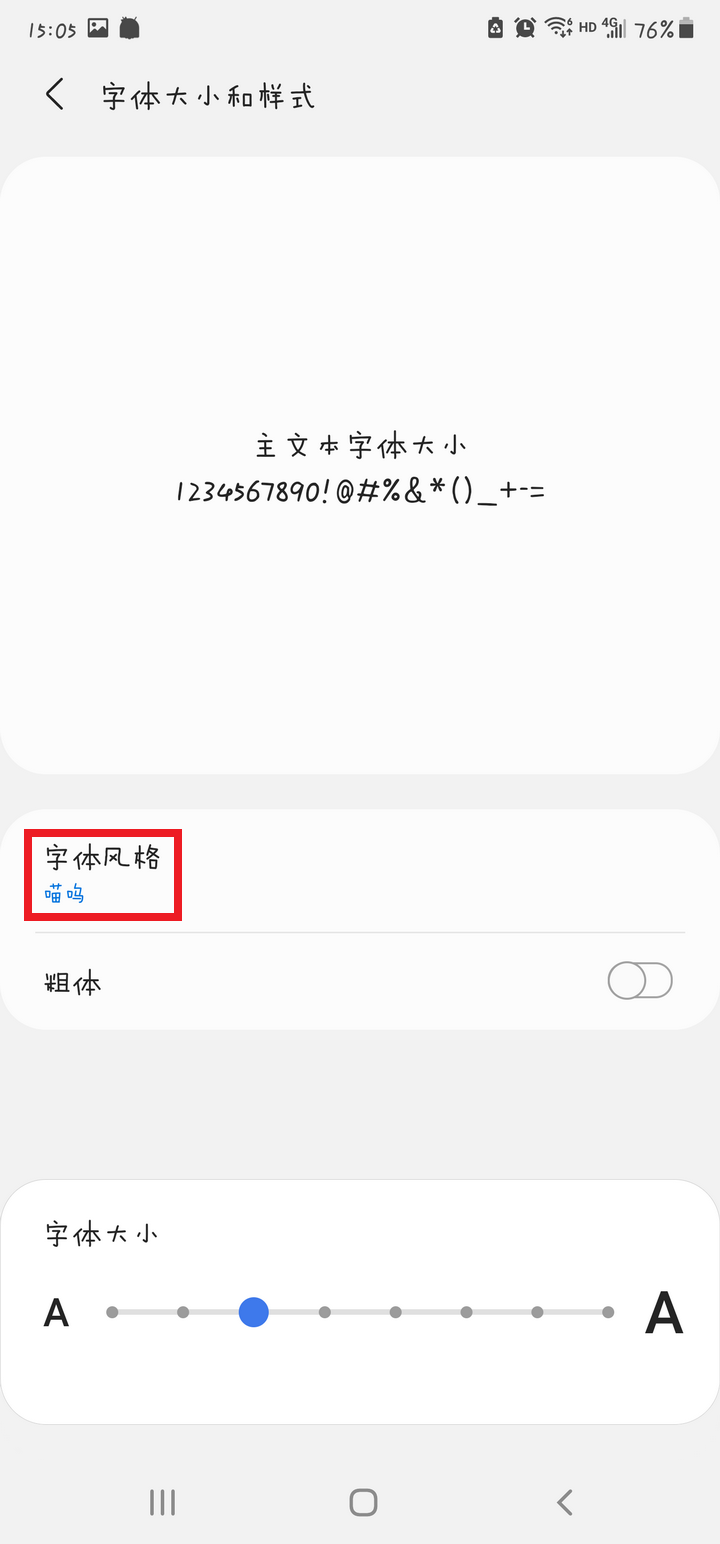Open recent apps from navigation bar

pyautogui.click(x=162, y=1501)
